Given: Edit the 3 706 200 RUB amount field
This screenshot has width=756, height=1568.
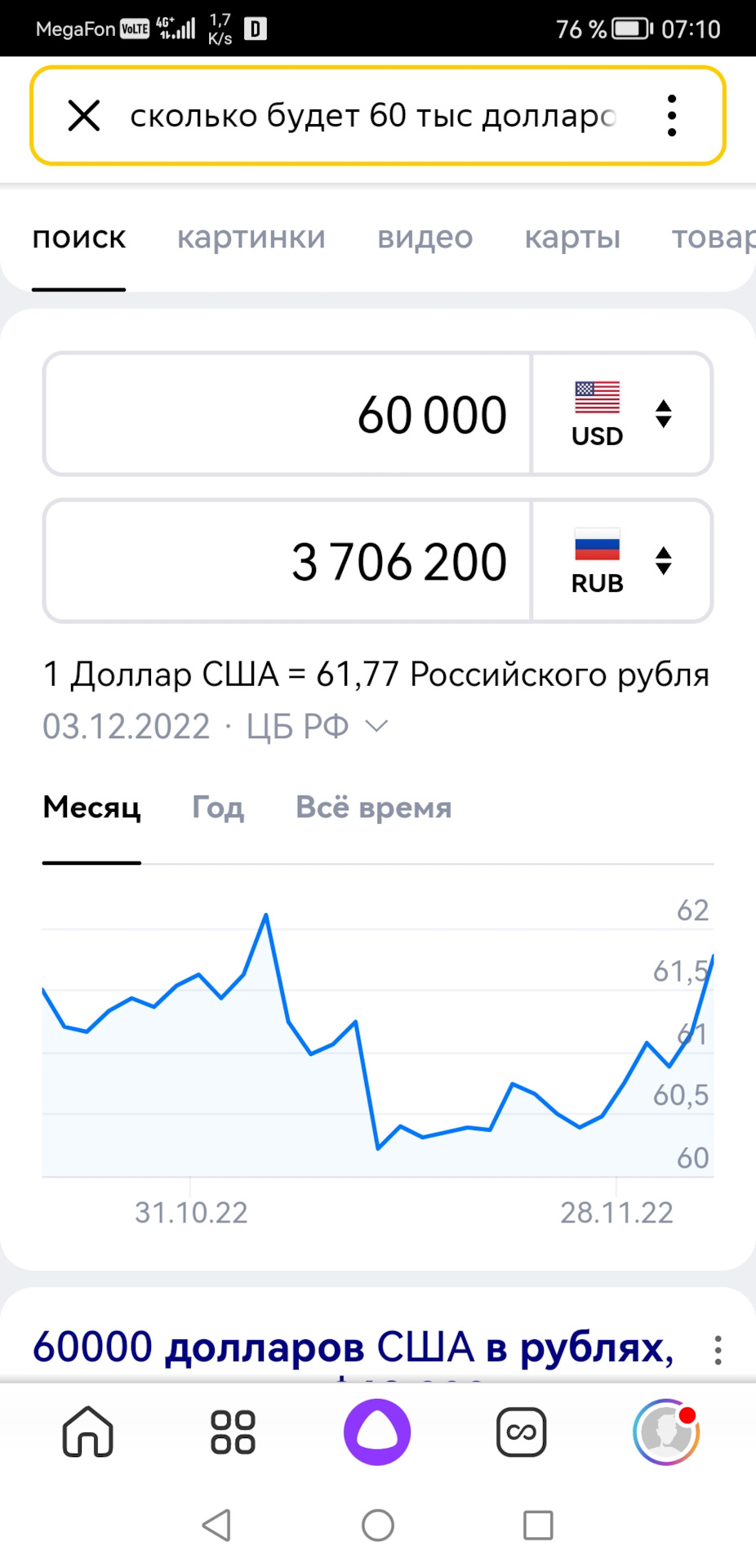Looking at the screenshot, I should pyautogui.click(x=287, y=561).
